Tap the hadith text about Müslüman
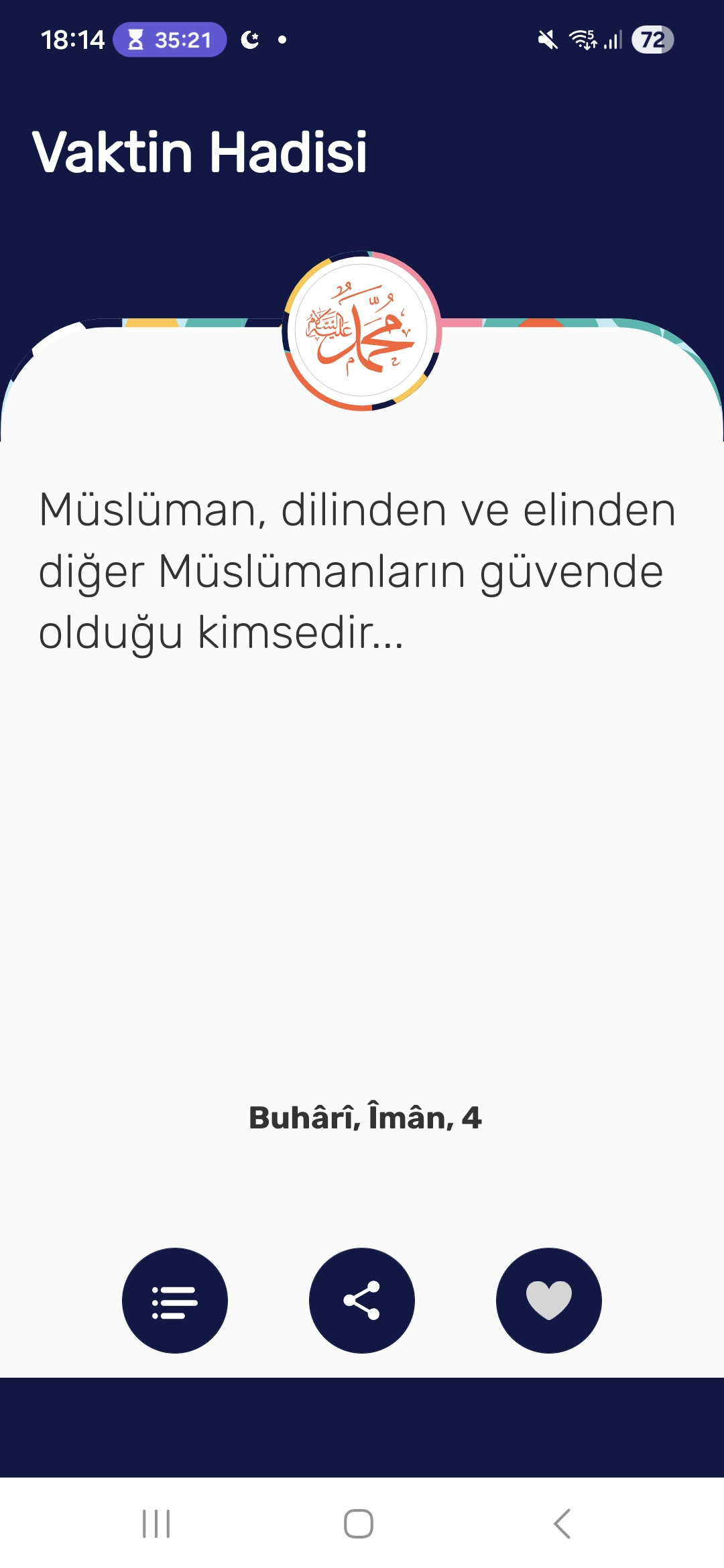Viewport: 724px width, 1568px height. (356, 573)
